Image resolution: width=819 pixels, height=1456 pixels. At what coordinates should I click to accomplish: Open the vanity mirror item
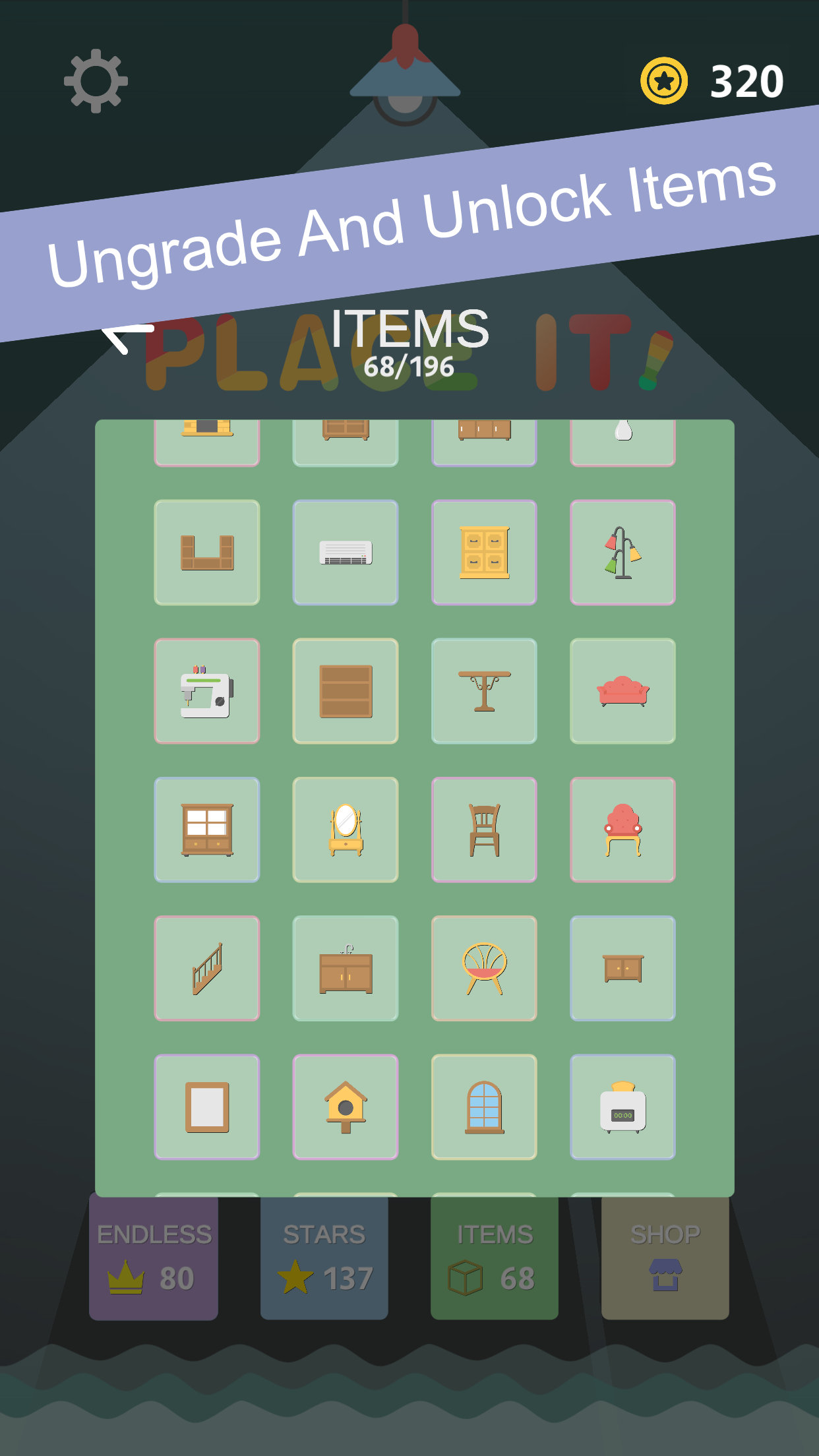[346, 830]
